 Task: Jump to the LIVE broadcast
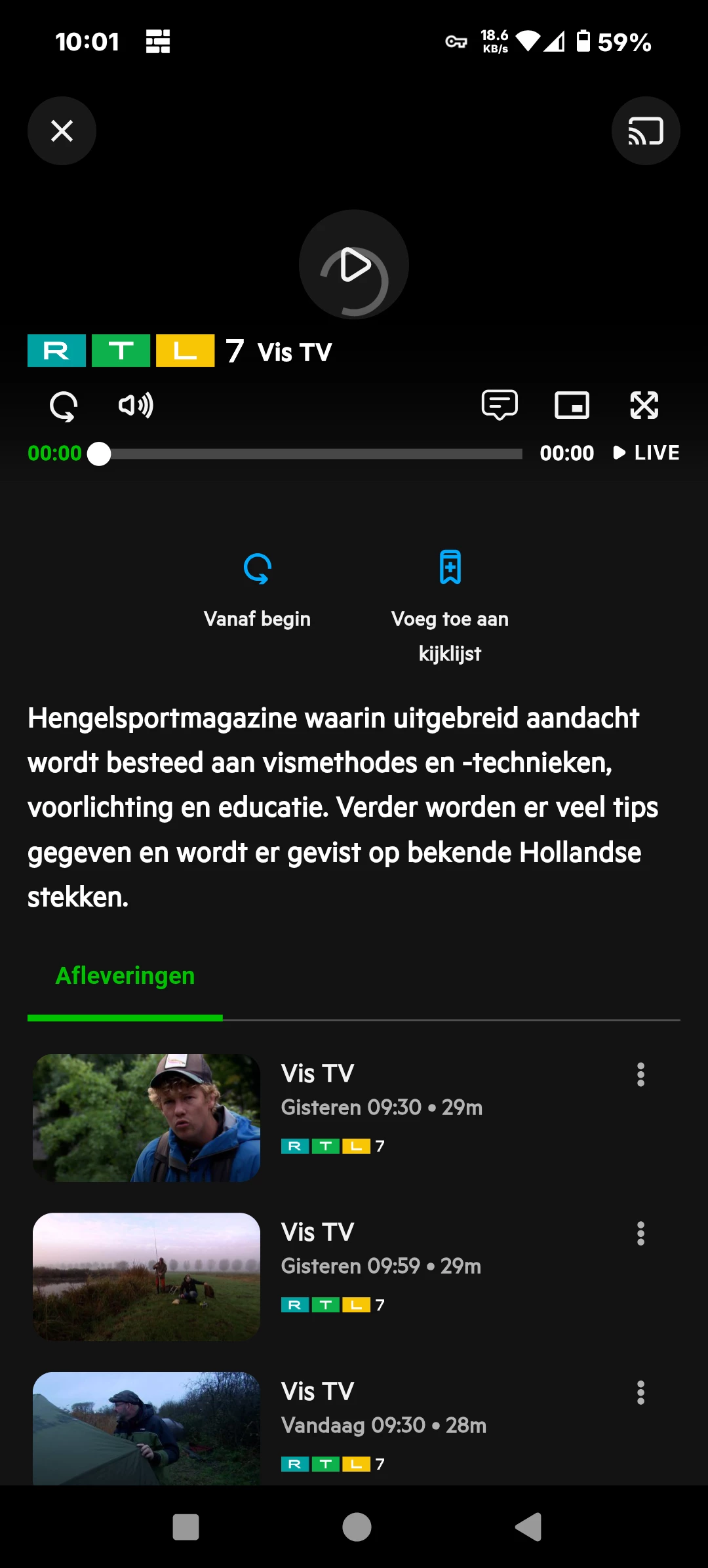646,453
